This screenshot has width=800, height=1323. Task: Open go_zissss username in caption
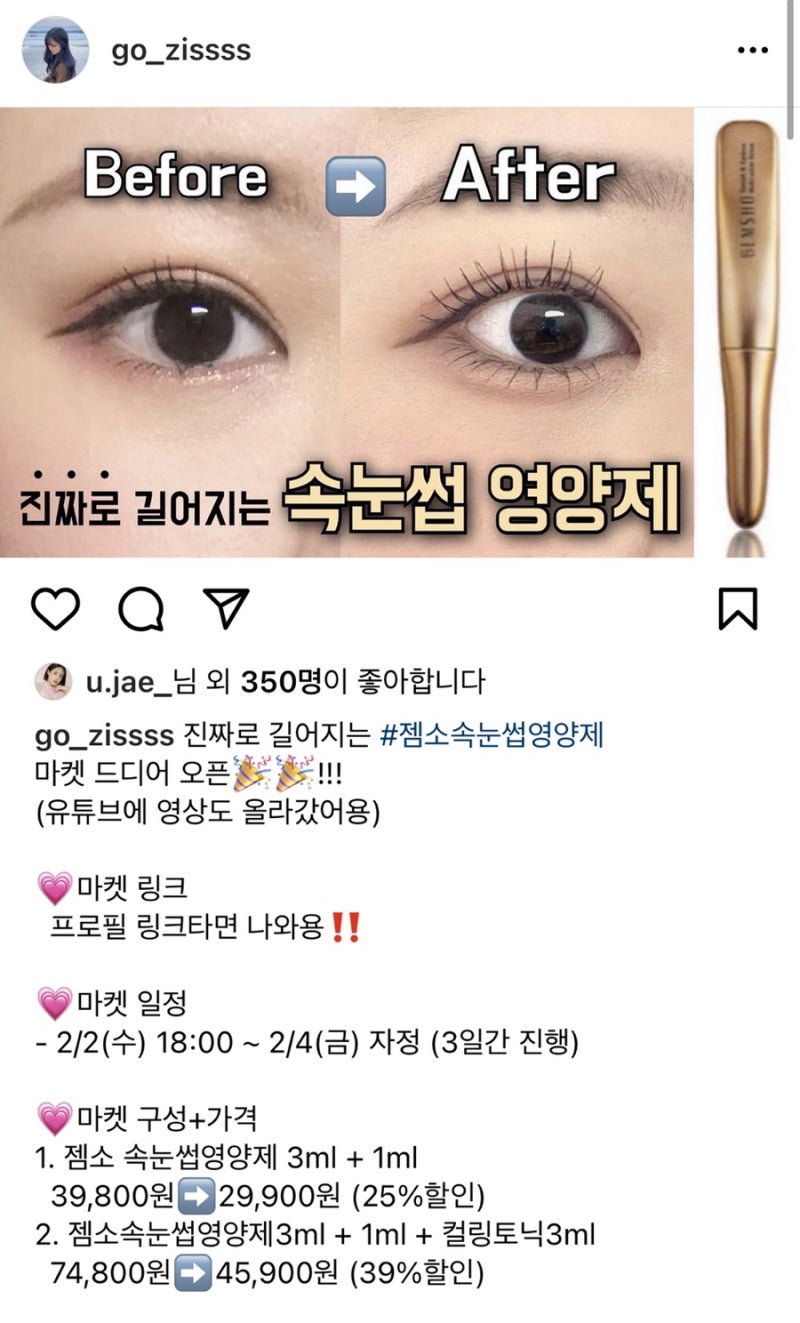[x=103, y=736]
